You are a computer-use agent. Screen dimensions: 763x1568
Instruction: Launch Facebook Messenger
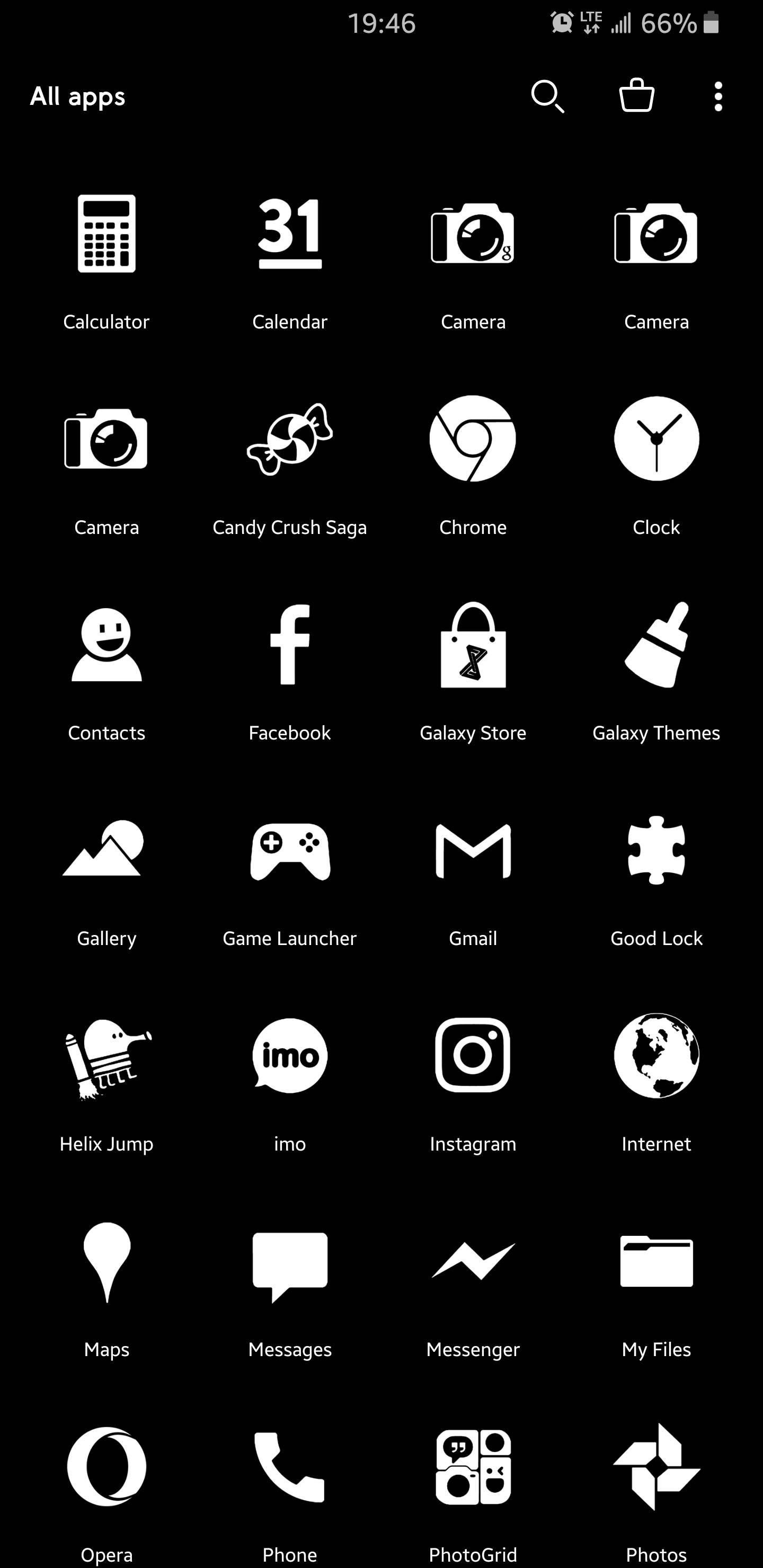click(473, 1261)
